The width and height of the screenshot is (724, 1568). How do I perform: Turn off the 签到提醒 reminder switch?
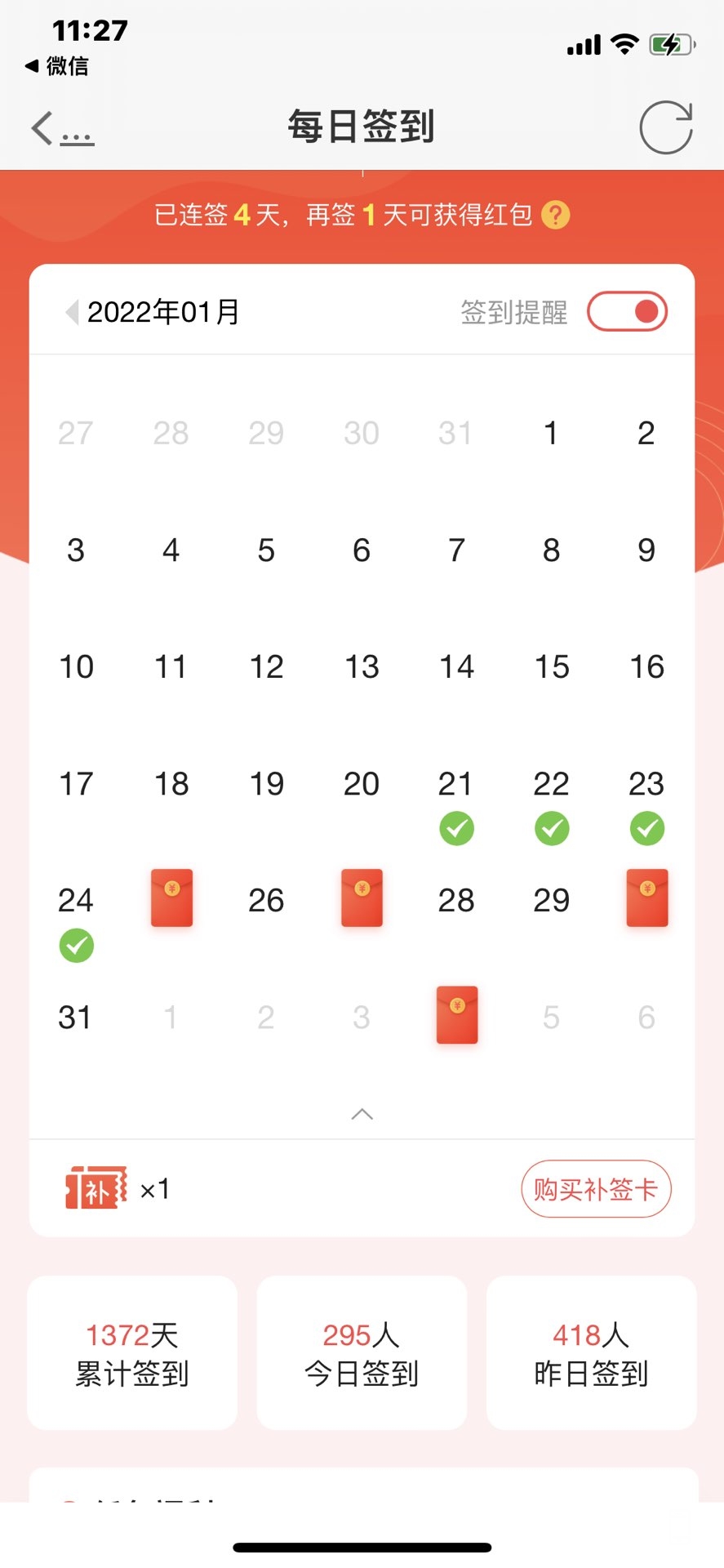pyautogui.click(x=627, y=312)
